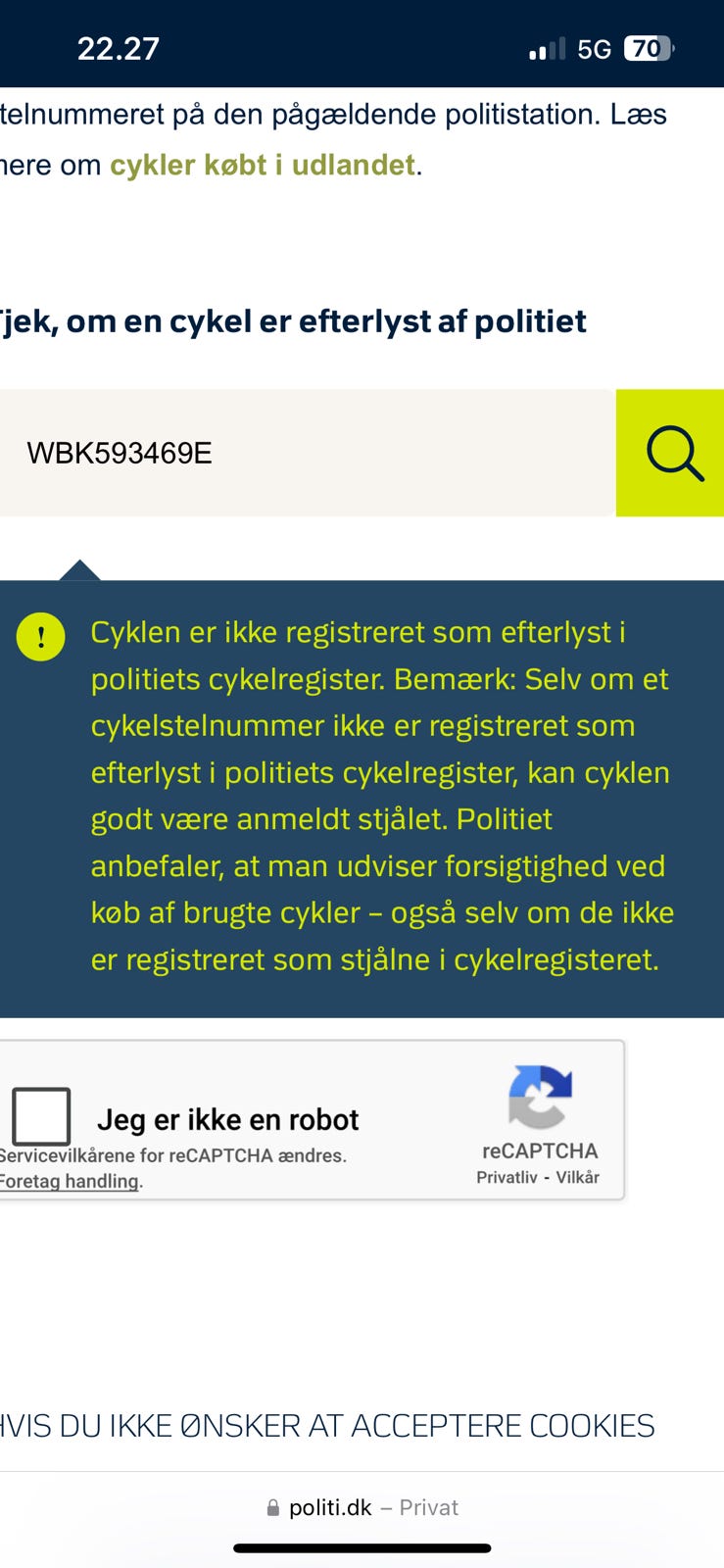The image size is (724, 1568).
Task: Click the stelnummer input containing WBK593469E
Action: (294, 453)
